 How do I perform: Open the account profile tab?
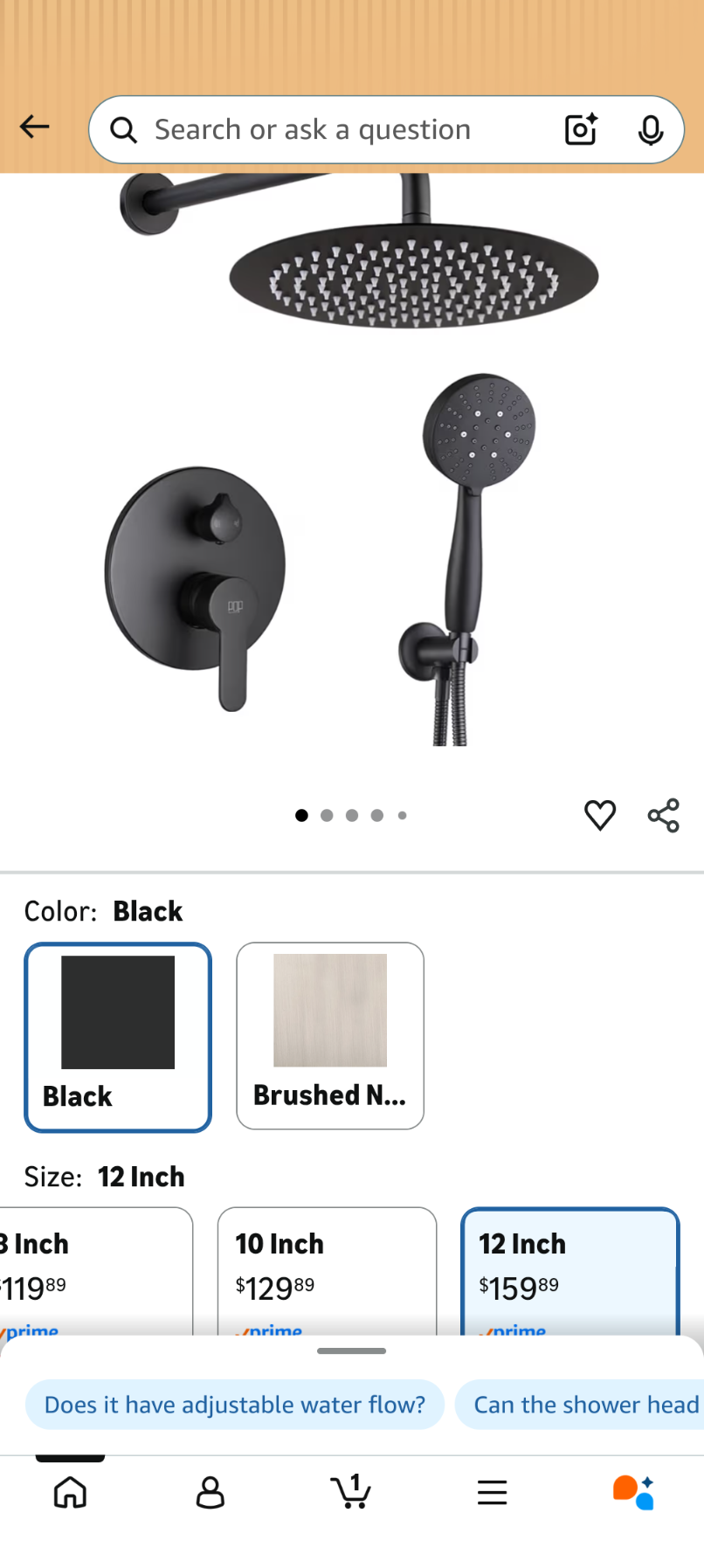(211, 1493)
